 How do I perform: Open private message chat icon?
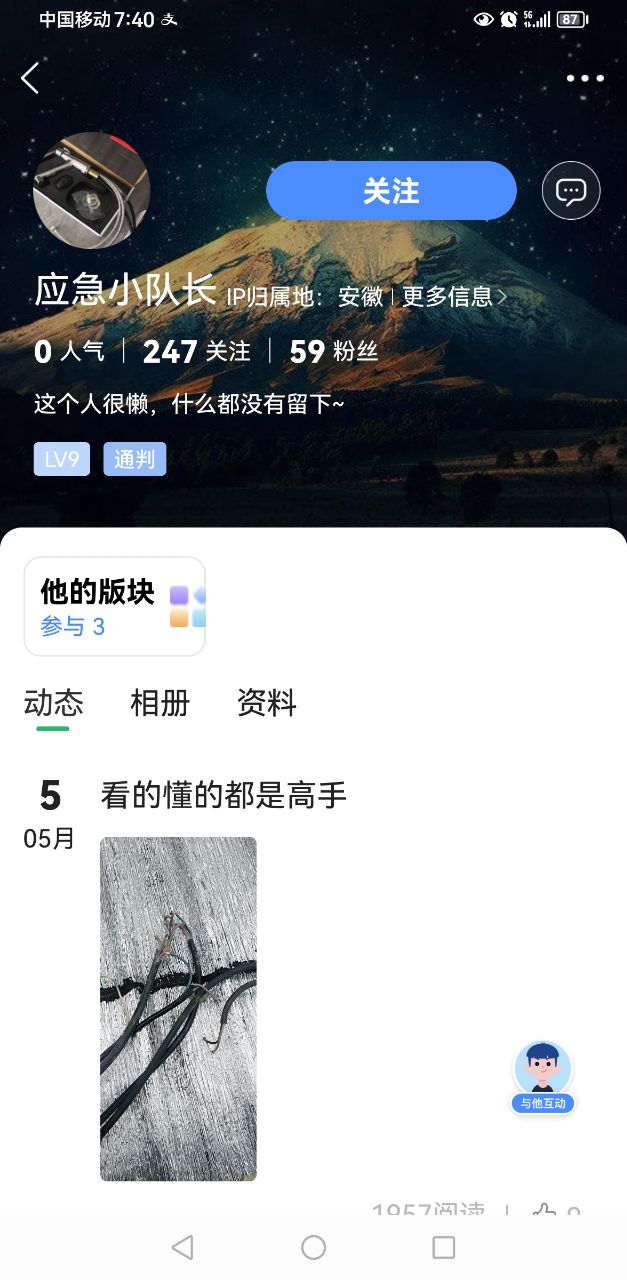pos(571,190)
